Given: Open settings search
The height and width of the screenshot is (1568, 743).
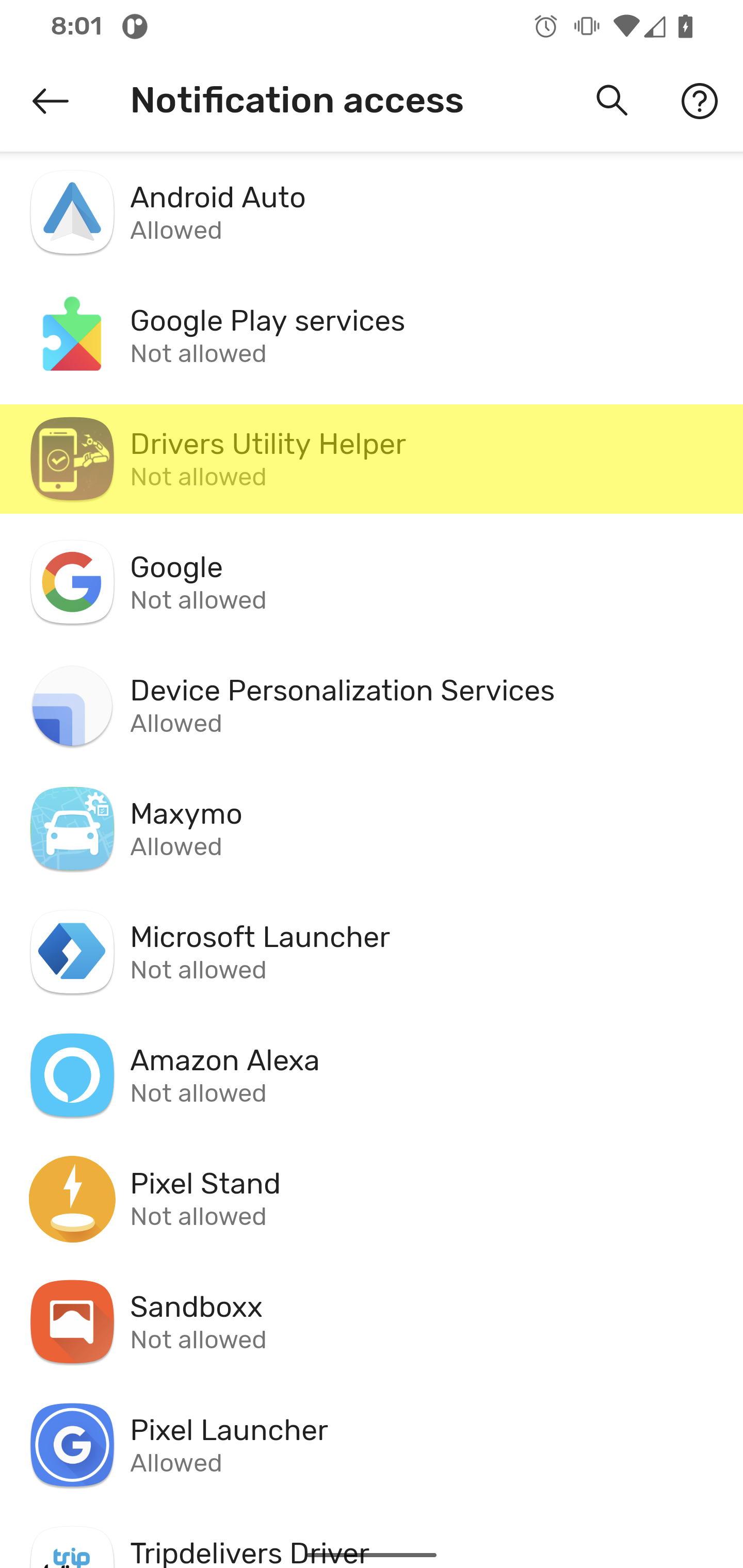Looking at the screenshot, I should click(x=612, y=101).
